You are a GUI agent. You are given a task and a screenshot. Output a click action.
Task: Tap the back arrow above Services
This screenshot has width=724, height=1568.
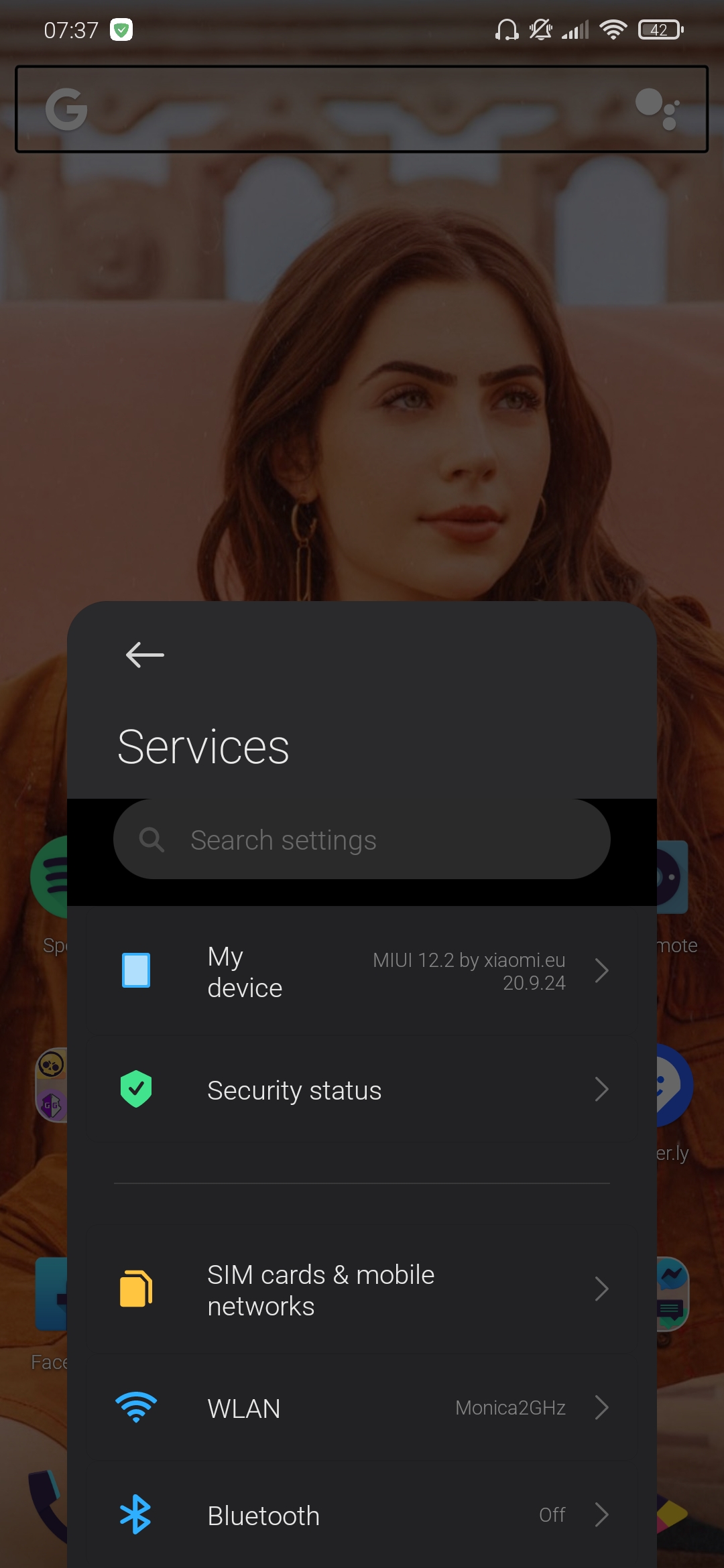click(145, 655)
